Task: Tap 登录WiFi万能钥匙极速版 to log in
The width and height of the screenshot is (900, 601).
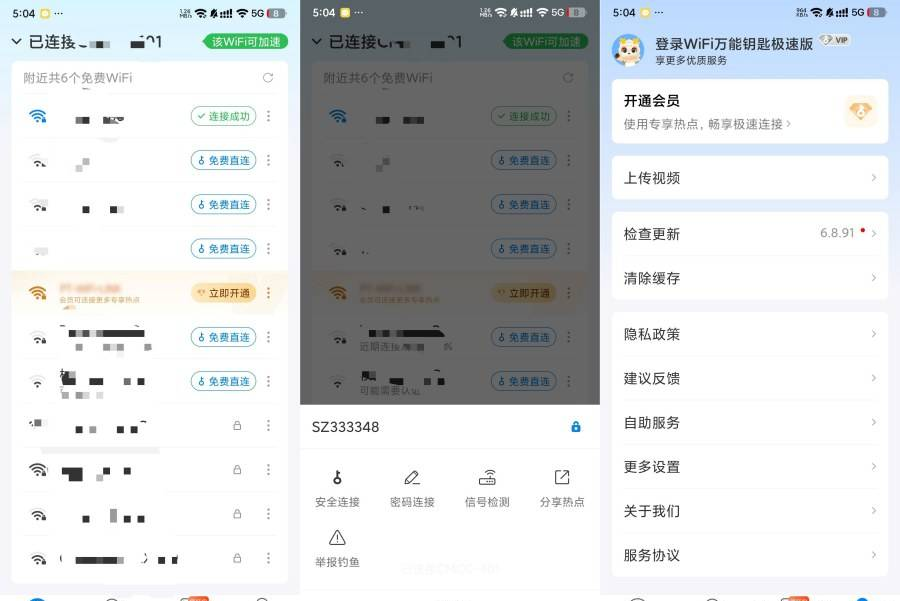Action: click(x=733, y=44)
